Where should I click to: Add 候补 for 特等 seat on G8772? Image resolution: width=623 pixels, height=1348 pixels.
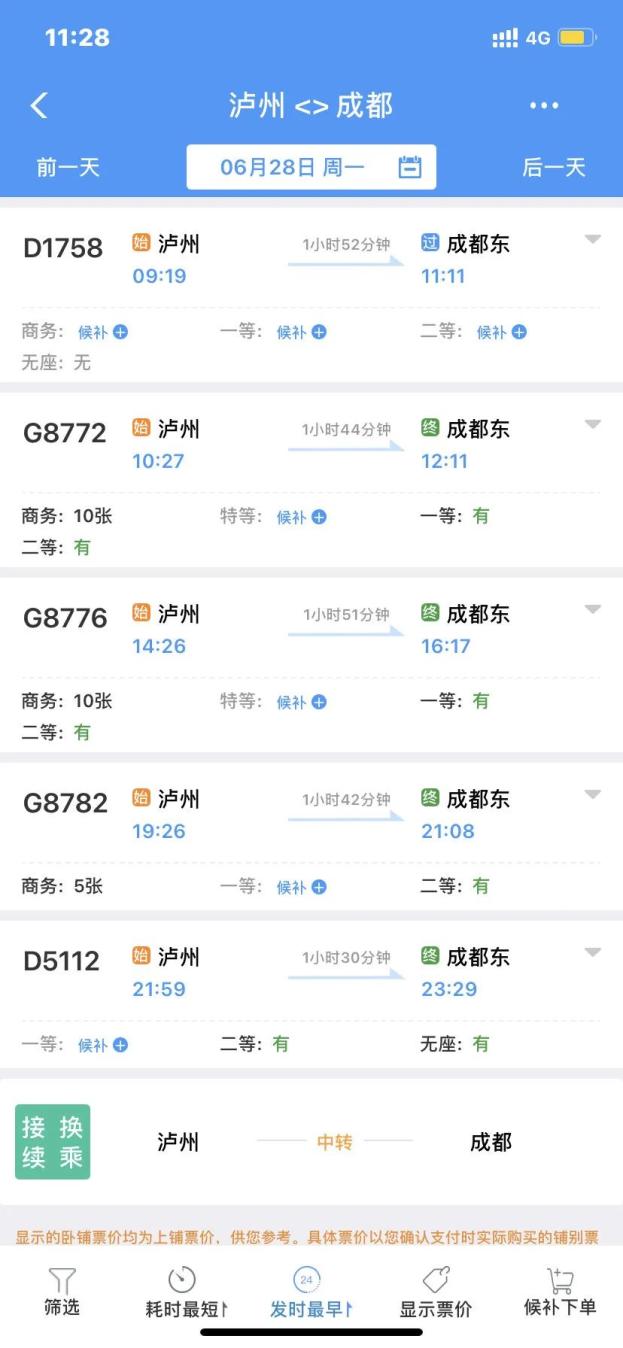pos(301,517)
